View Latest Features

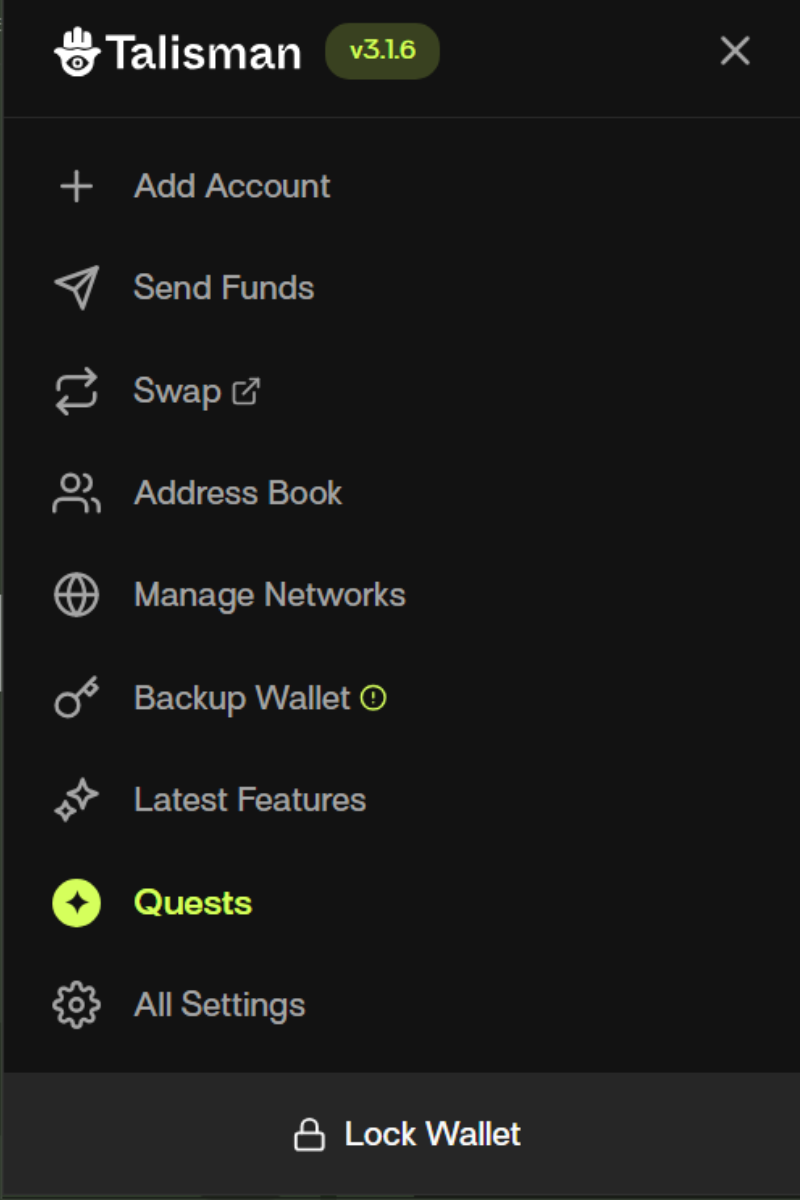(249, 800)
